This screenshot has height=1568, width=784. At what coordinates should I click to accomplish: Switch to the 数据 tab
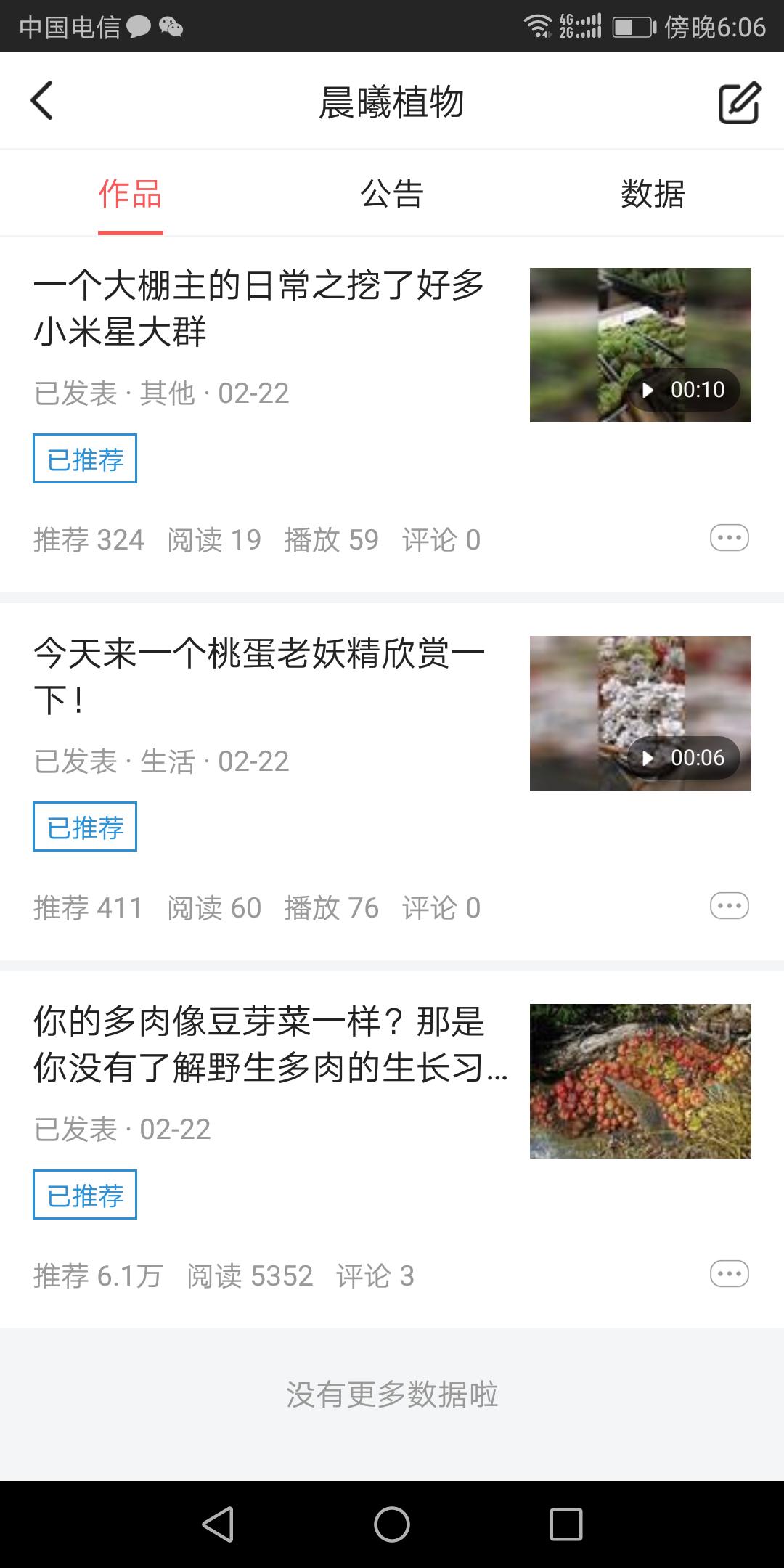click(x=653, y=192)
